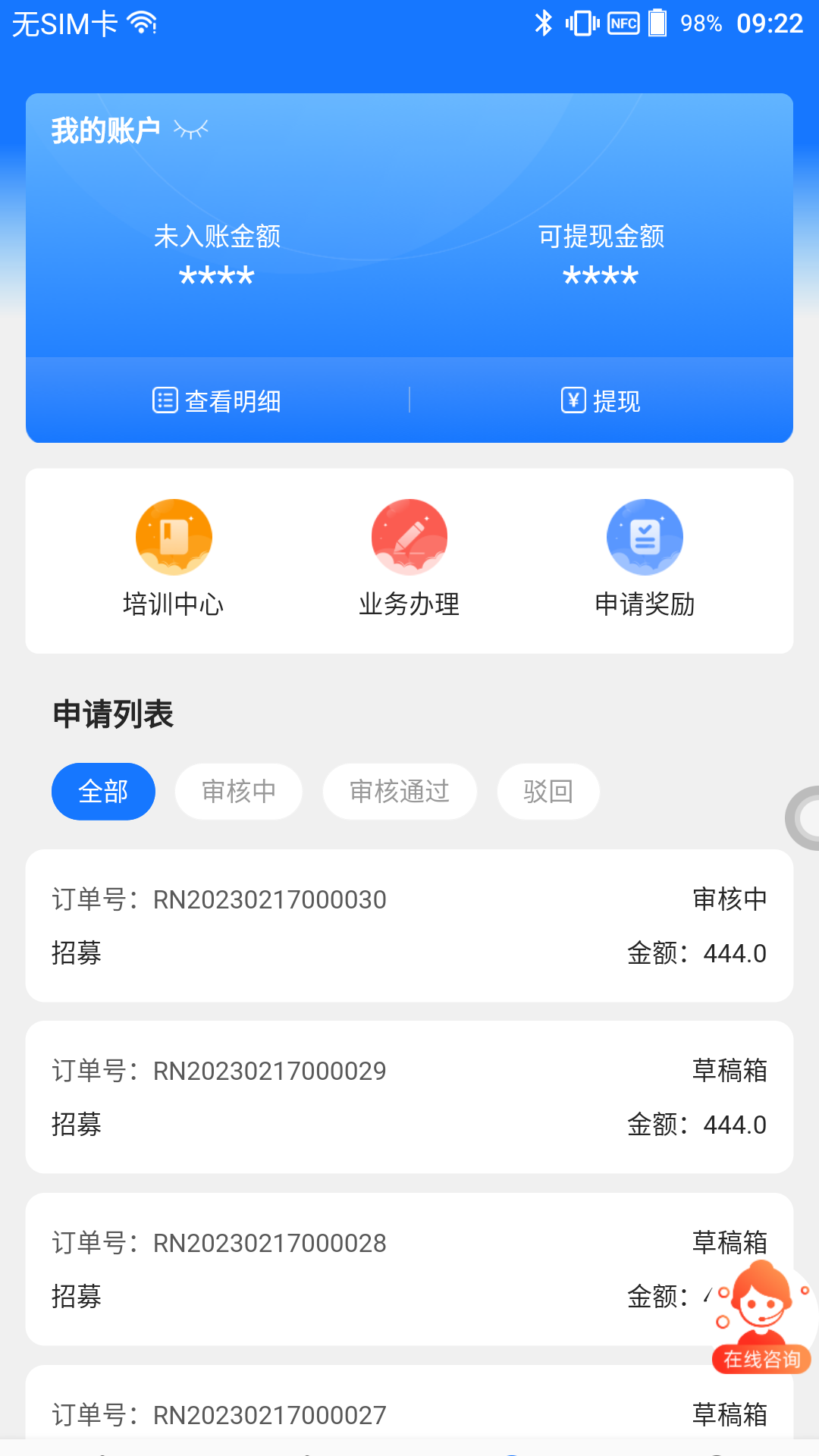819x1456 pixels.
Task: Filter list by 驳回
Action: click(x=548, y=792)
